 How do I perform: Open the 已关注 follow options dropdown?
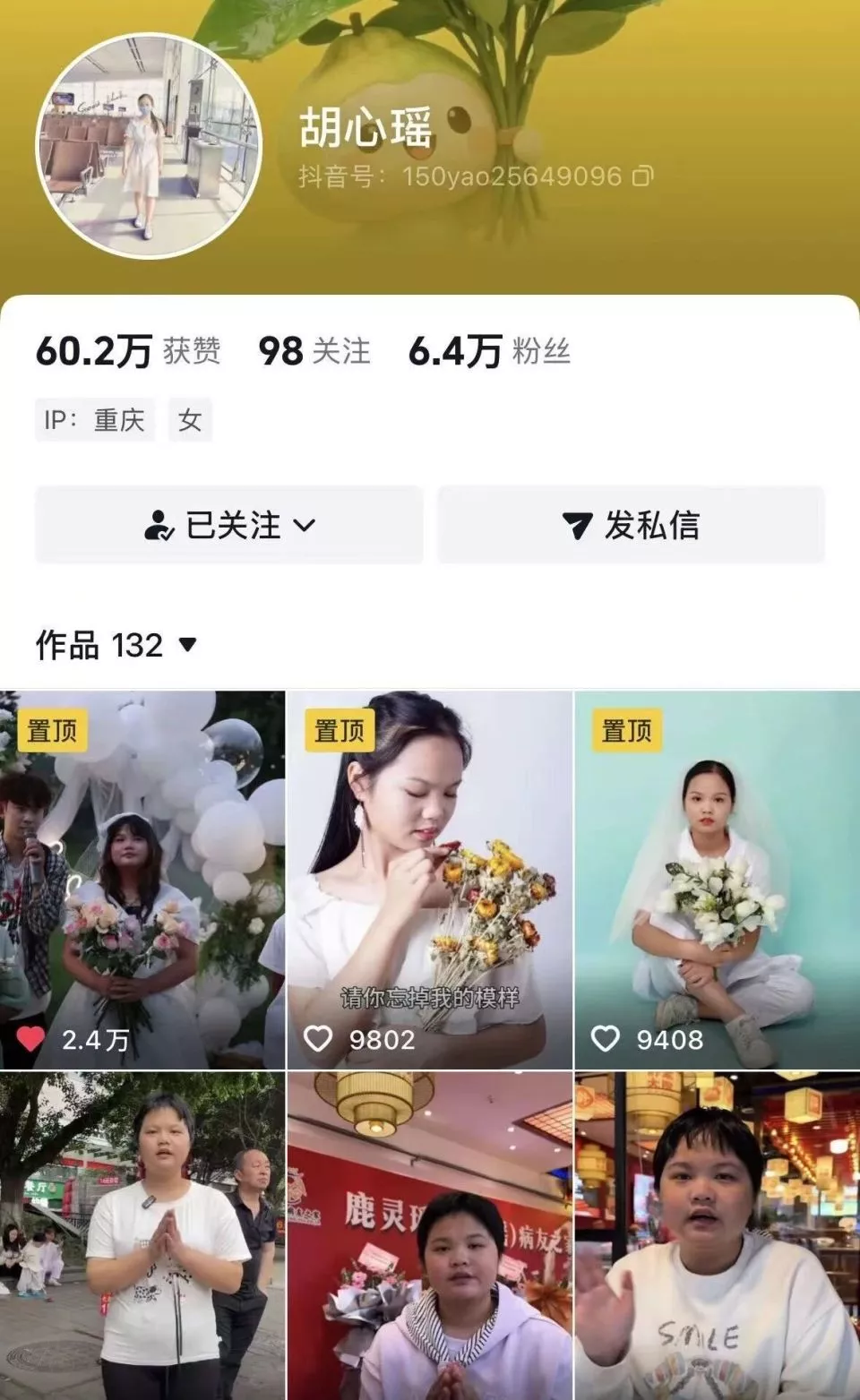[229, 526]
